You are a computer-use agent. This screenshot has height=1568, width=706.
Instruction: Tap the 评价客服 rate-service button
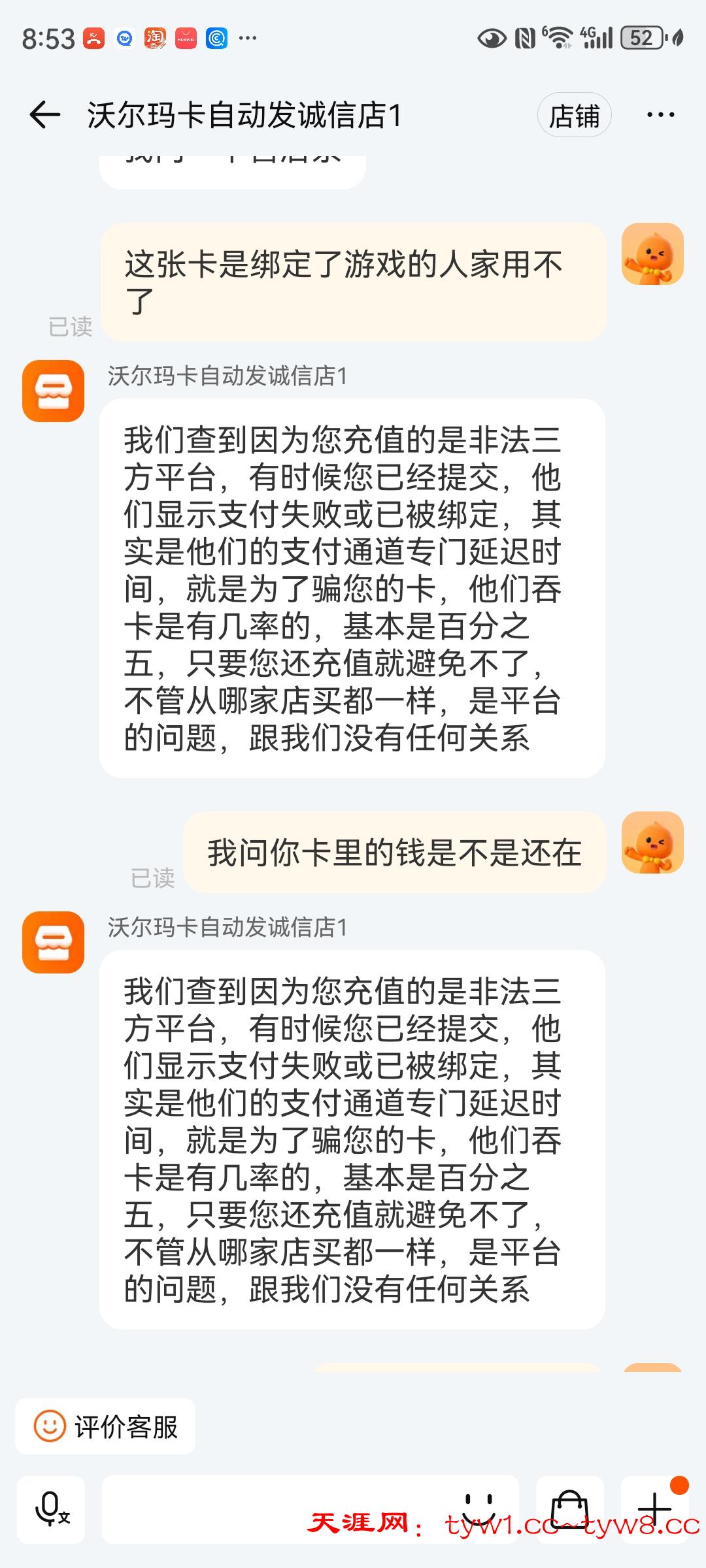[107, 1428]
